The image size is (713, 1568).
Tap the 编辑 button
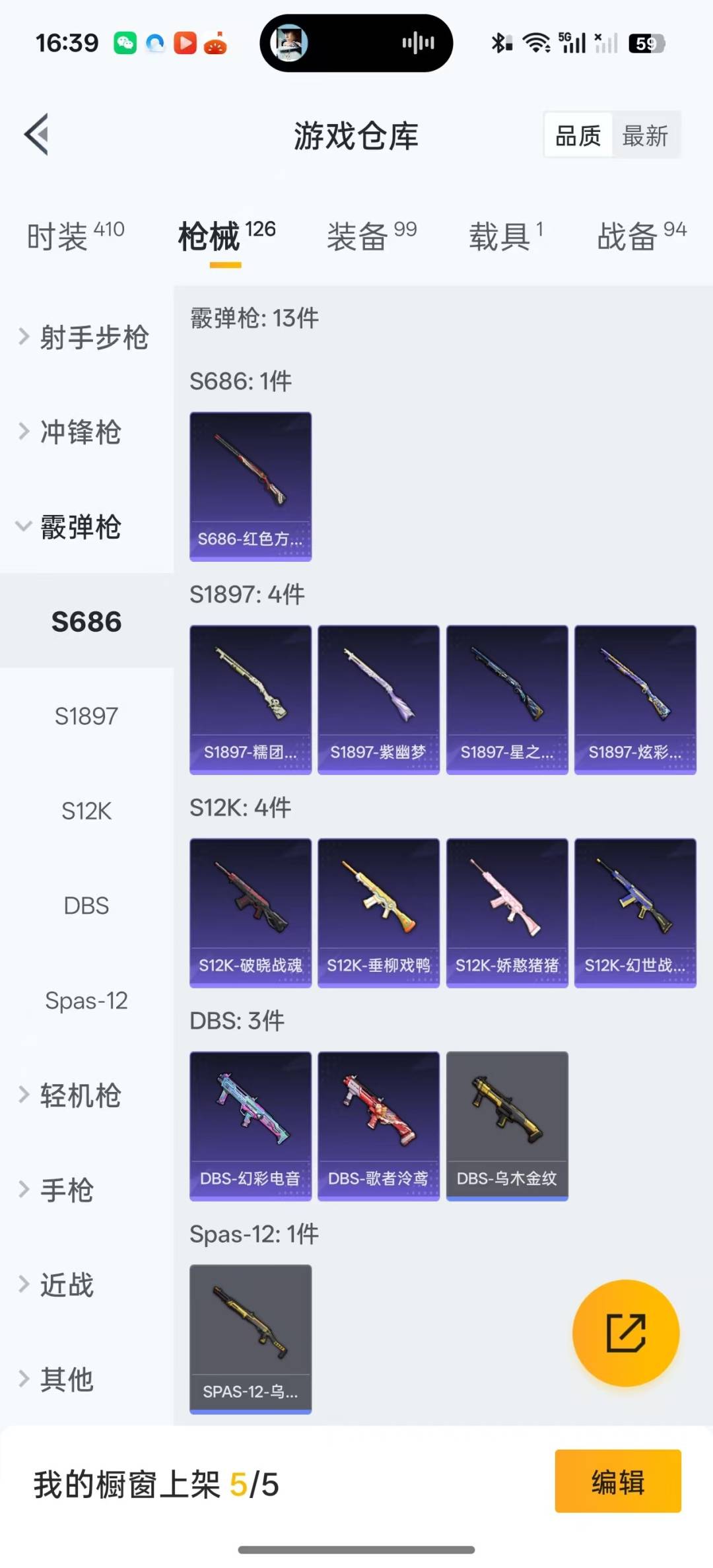pyautogui.click(x=618, y=1481)
